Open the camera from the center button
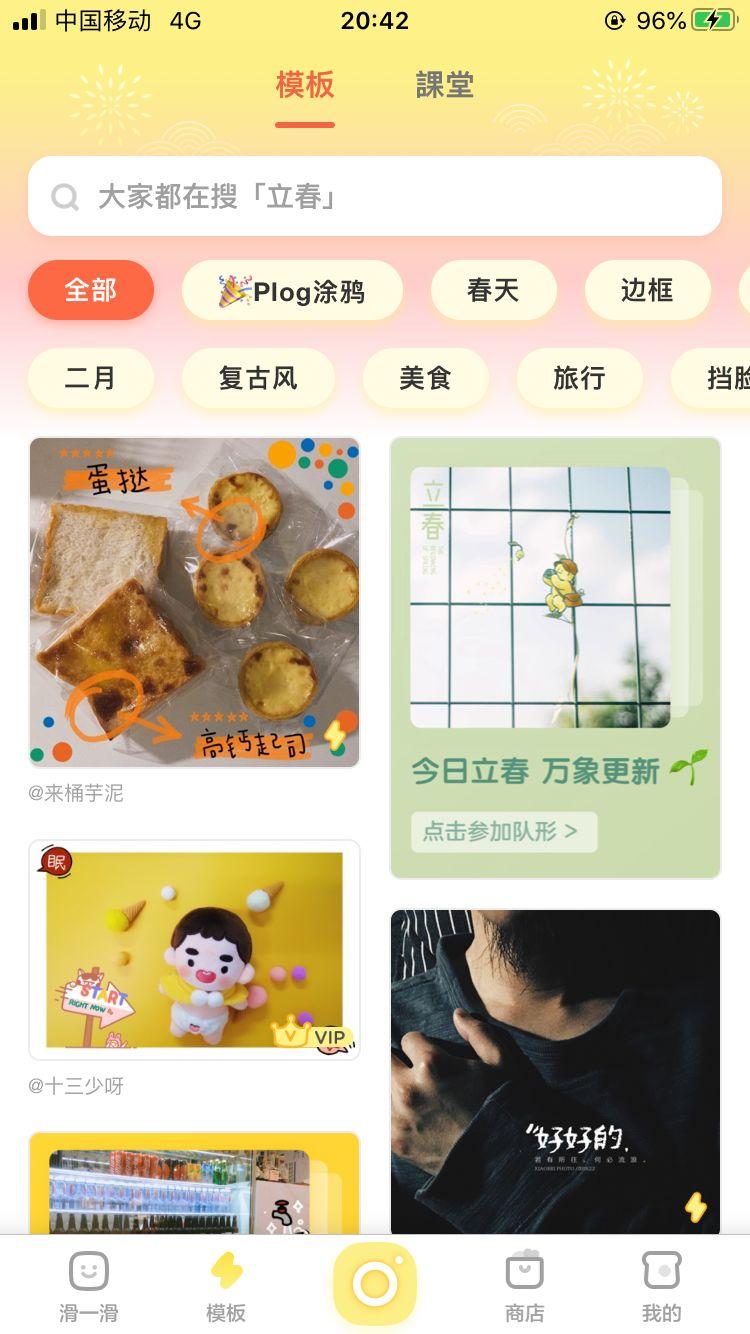 (x=375, y=1284)
